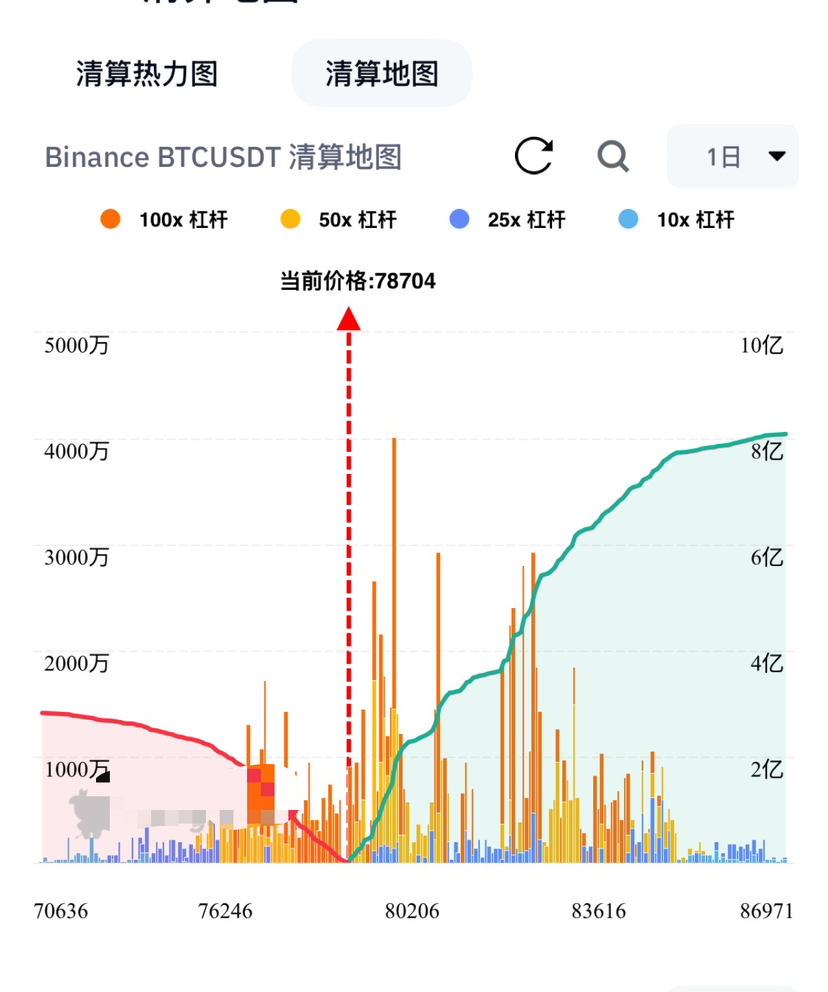Toggle the 10x 杠杆 legend series

pos(677,220)
